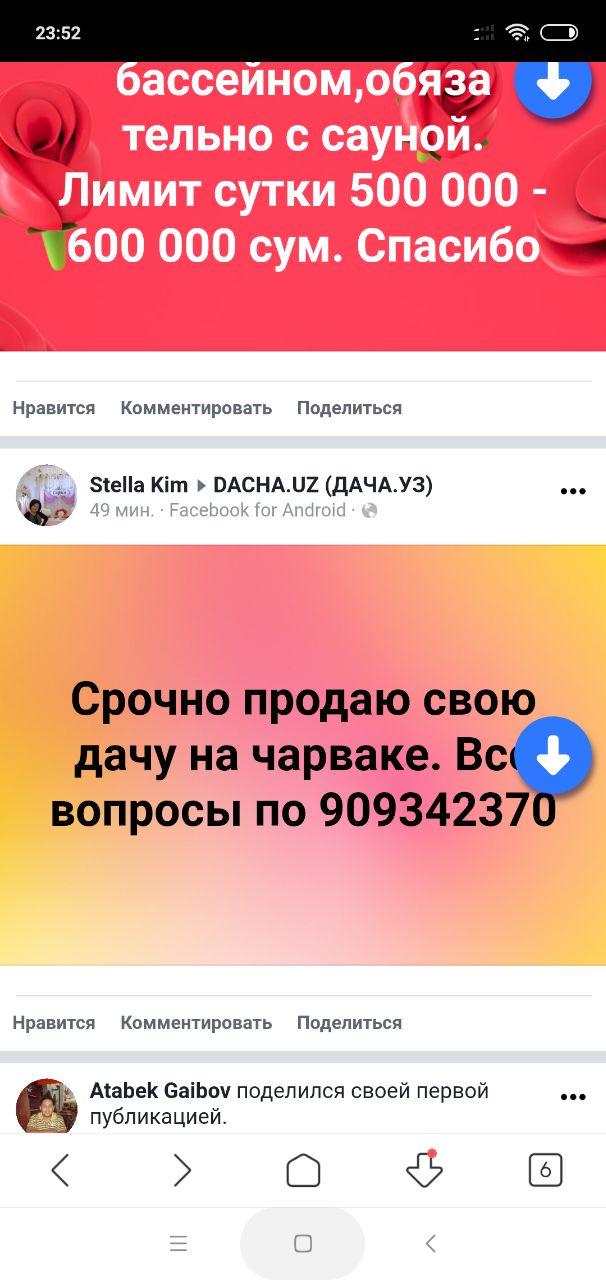The width and height of the screenshot is (606, 1280).
Task: Open Stella Kim's profile picture
Action: [x=46, y=495]
